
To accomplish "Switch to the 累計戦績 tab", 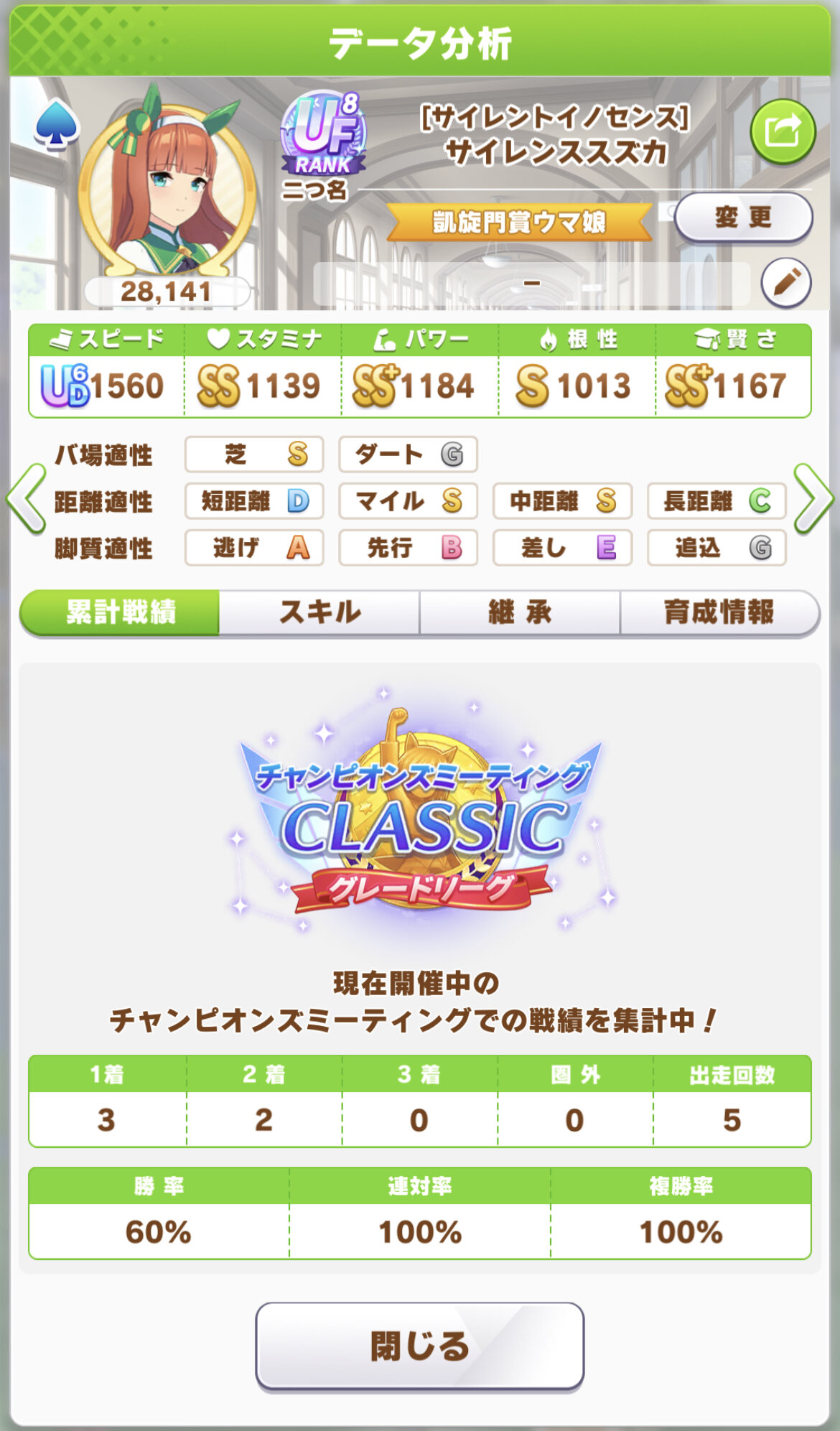I will tap(121, 612).
